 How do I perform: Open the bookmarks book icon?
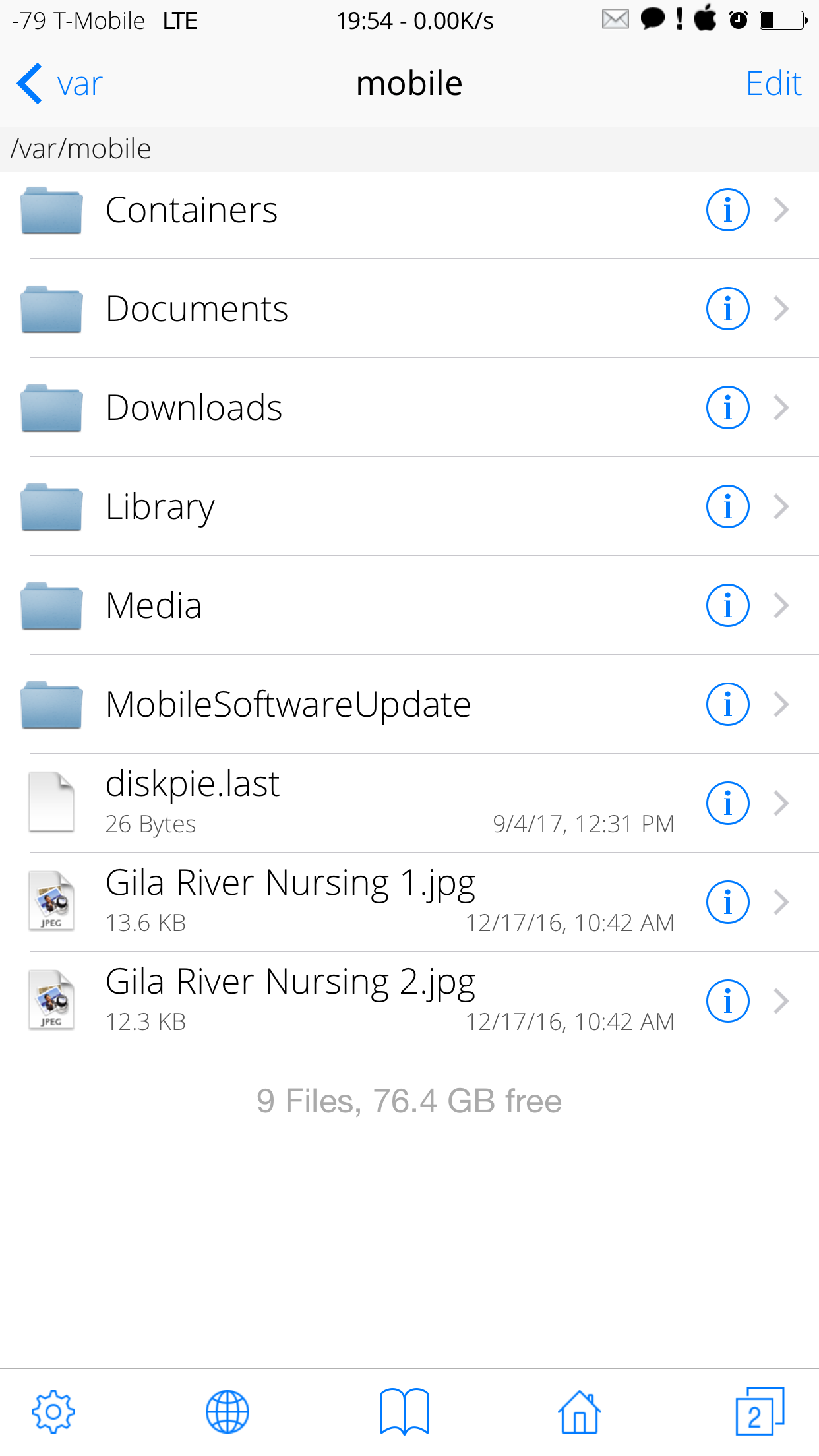pyautogui.click(x=404, y=1412)
